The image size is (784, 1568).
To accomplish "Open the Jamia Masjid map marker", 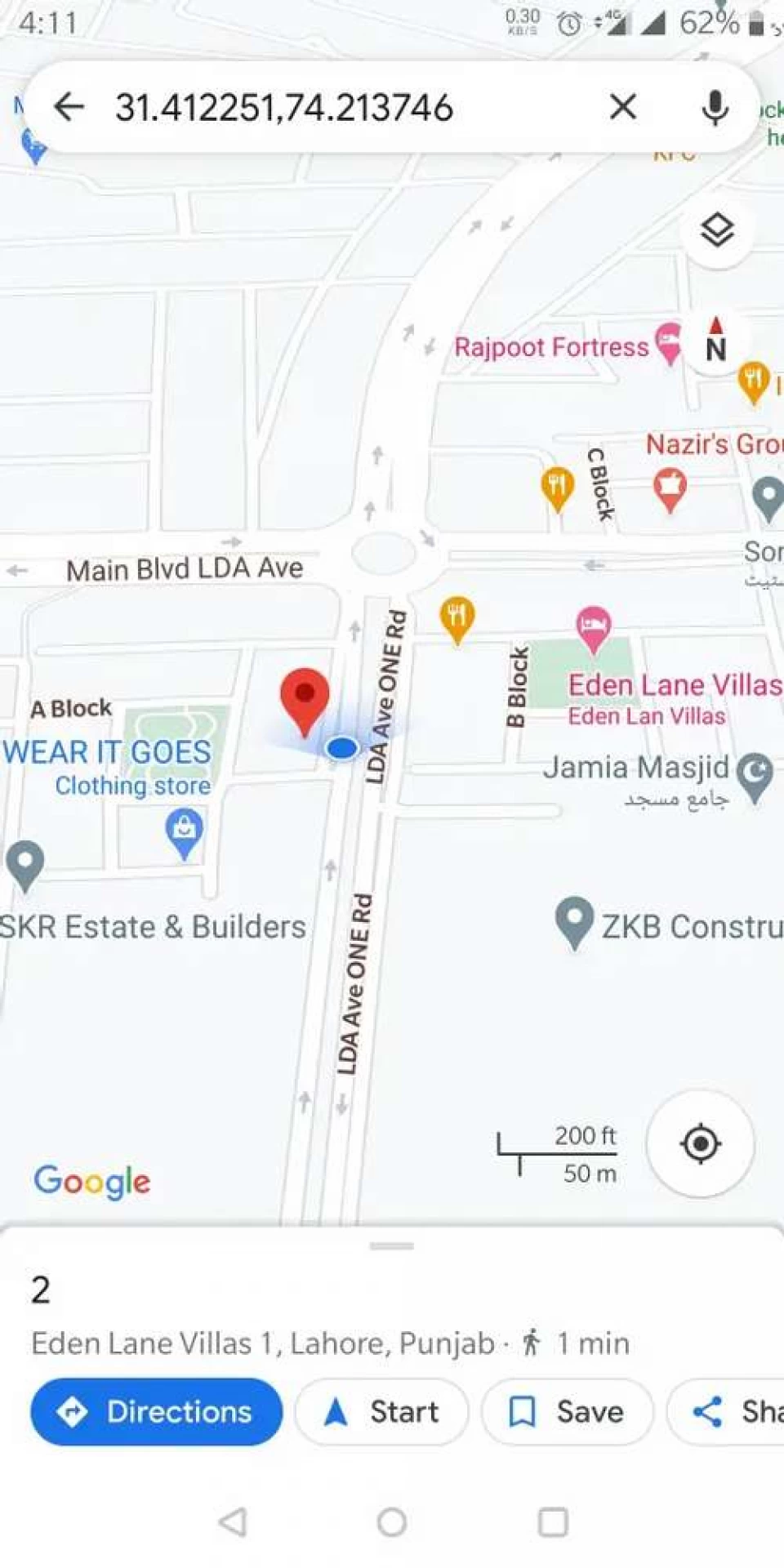I will pyautogui.click(x=755, y=773).
